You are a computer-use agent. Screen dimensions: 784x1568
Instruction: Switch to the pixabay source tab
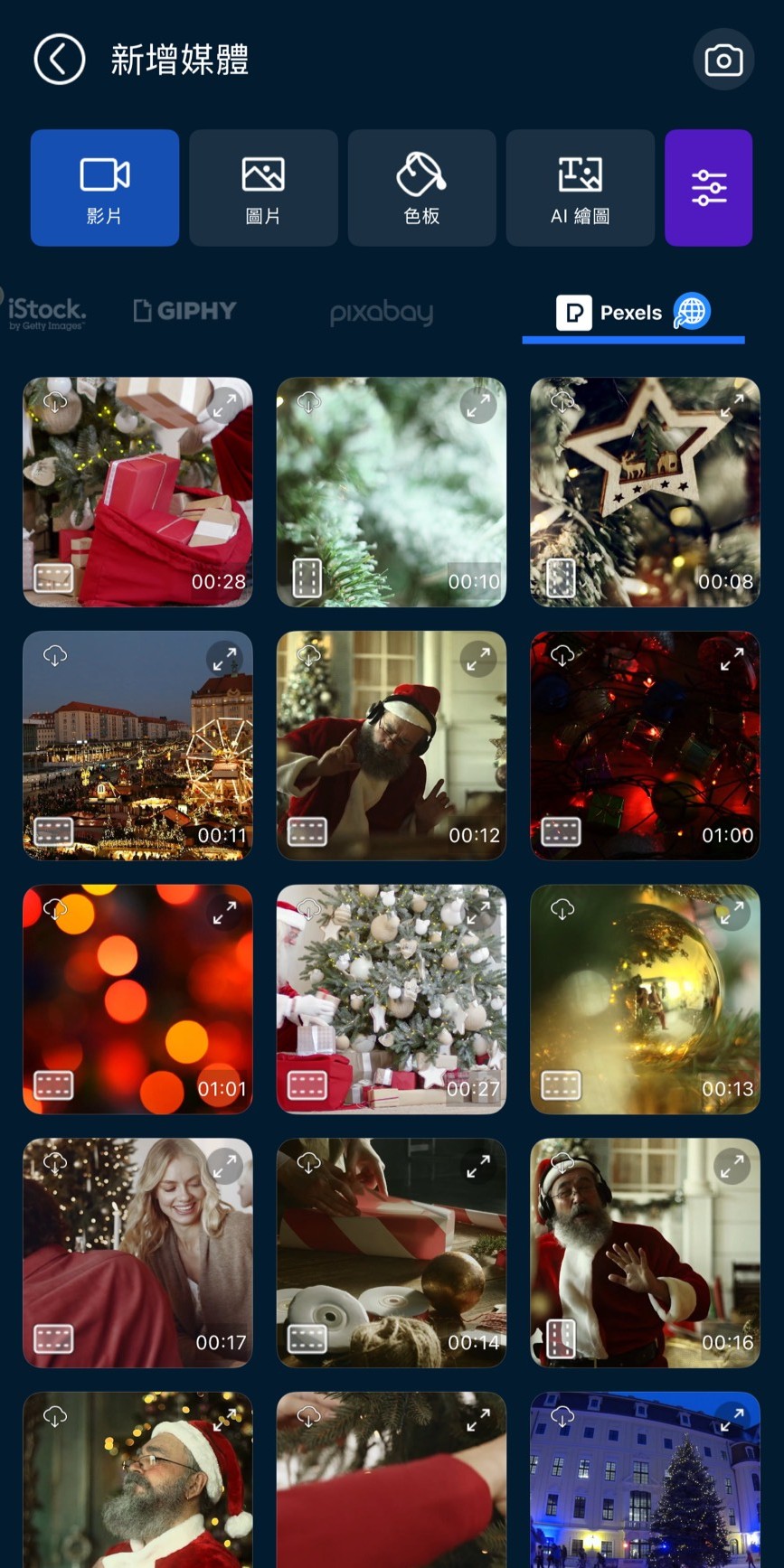(x=381, y=313)
